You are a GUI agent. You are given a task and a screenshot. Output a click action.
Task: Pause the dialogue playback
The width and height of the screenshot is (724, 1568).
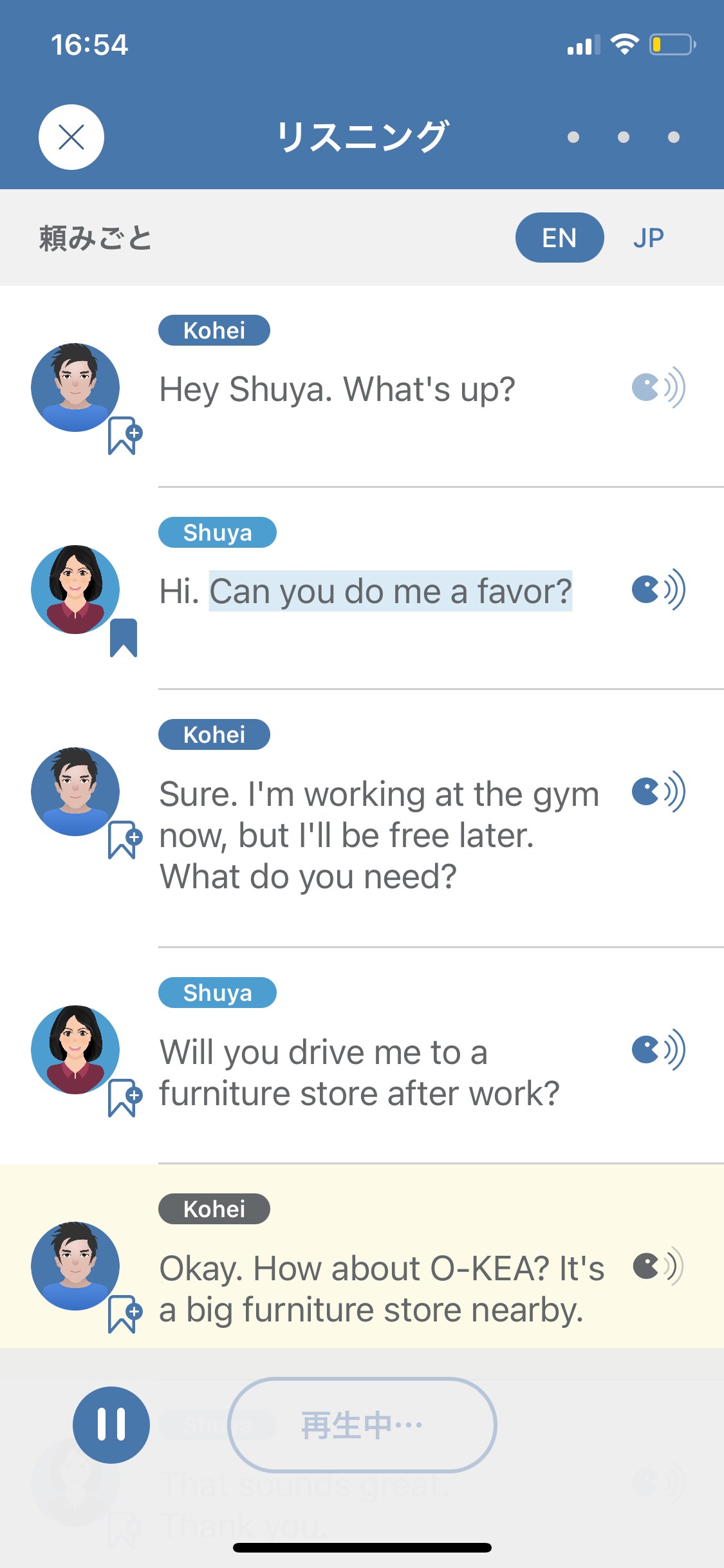[x=111, y=1424]
